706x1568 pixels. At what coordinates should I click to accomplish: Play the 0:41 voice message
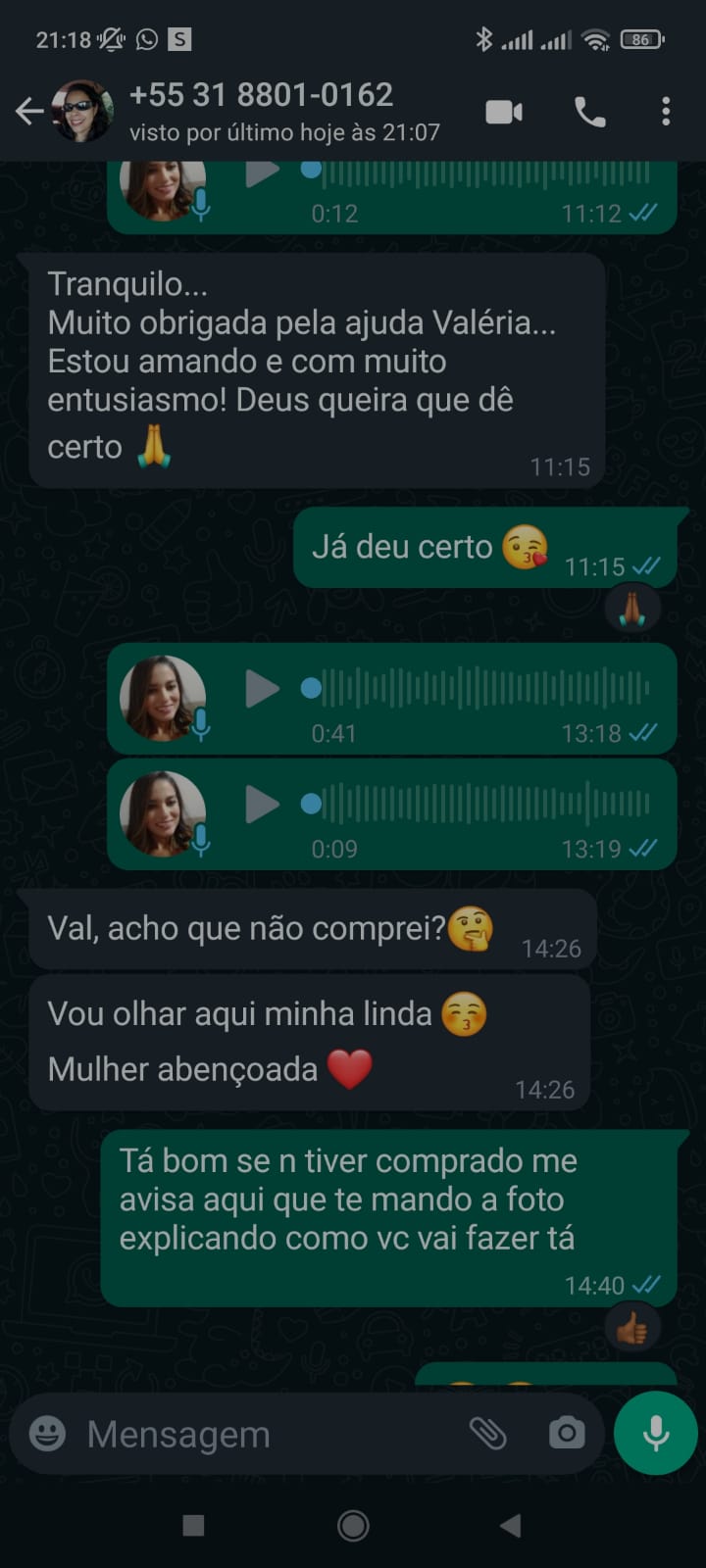[x=262, y=689]
